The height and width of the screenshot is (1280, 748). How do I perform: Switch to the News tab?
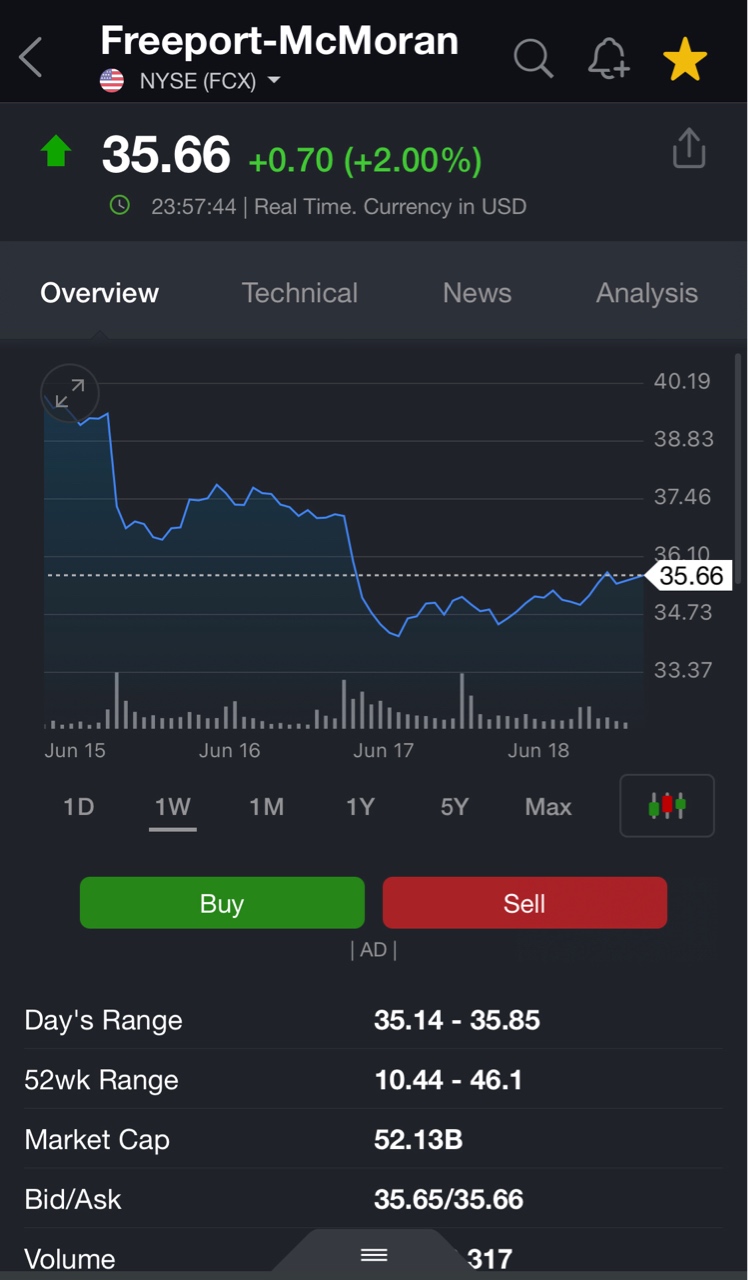[477, 293]
